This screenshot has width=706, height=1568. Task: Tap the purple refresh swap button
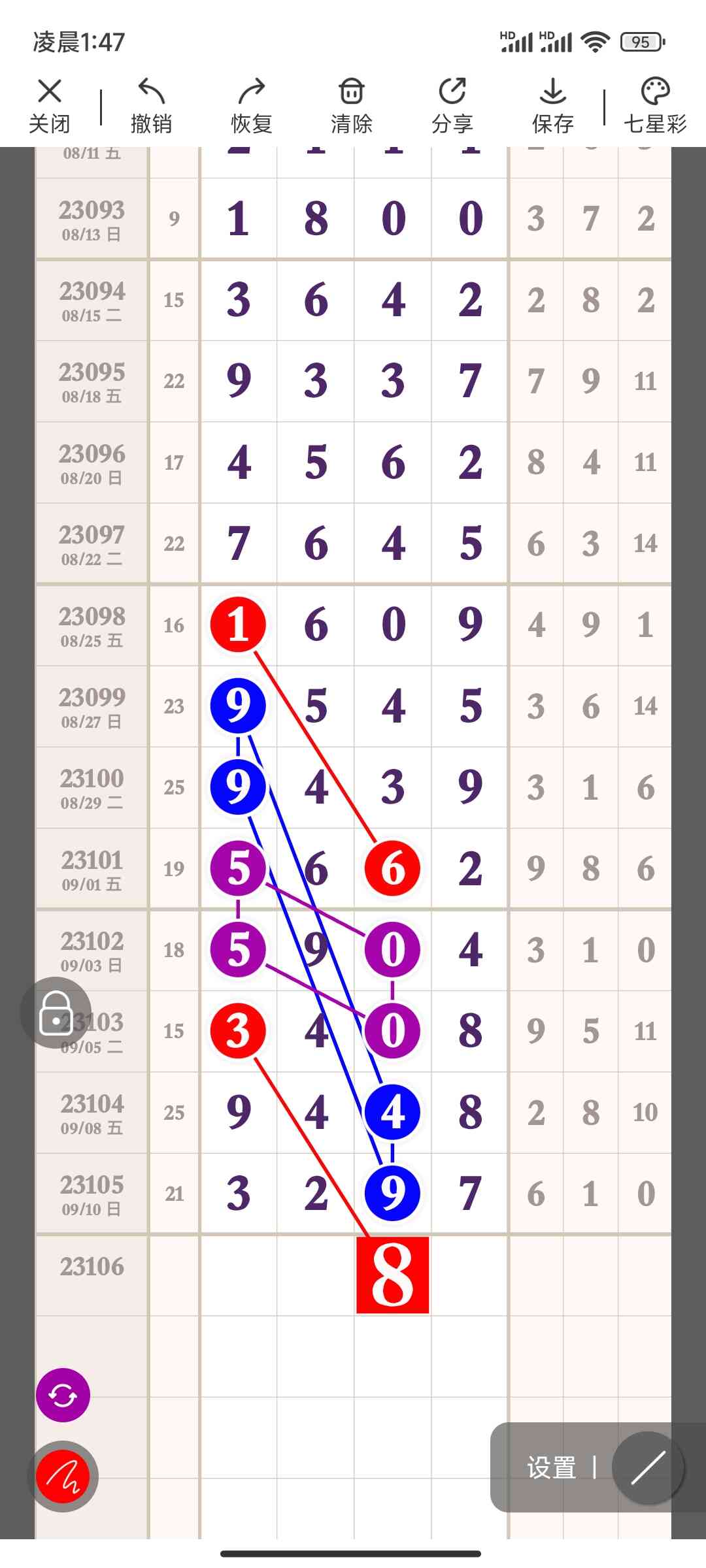(x=63, y=1395)
